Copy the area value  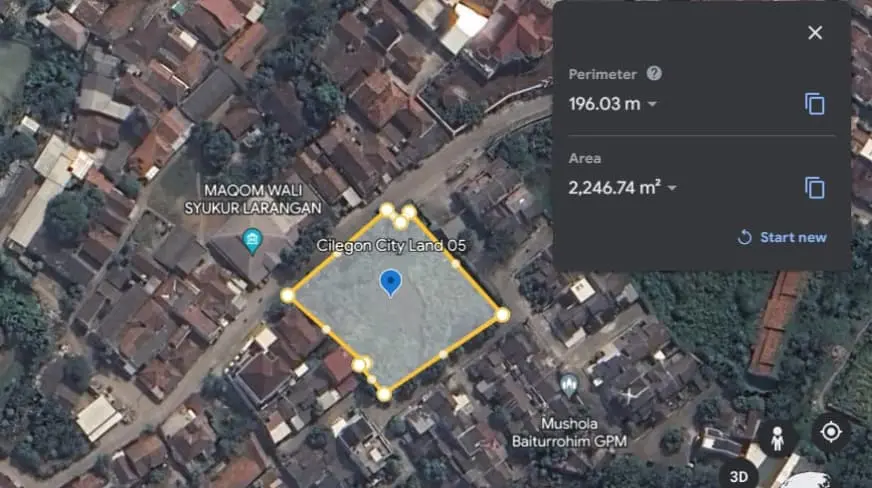[x=815, y=187]
